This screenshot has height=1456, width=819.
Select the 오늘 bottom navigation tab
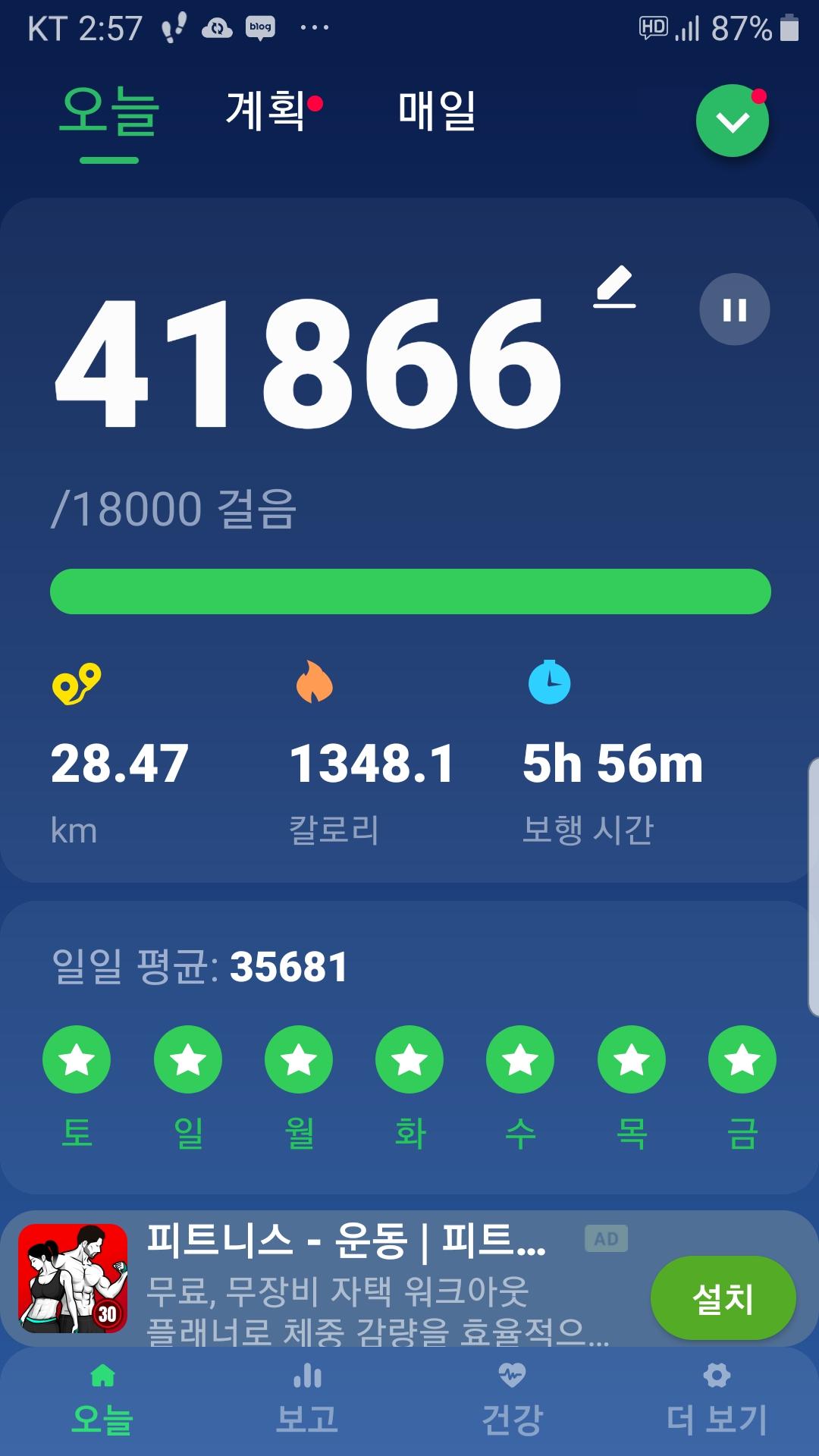click(x=102, y=1401)
